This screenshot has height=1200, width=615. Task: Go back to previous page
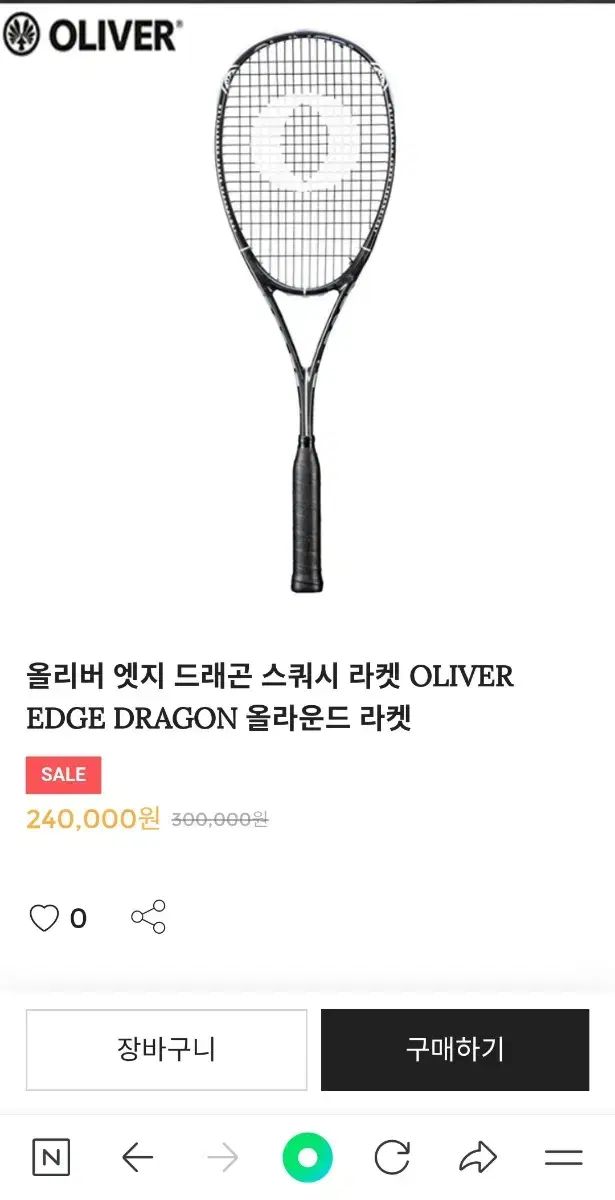[x=137, y=1158]
